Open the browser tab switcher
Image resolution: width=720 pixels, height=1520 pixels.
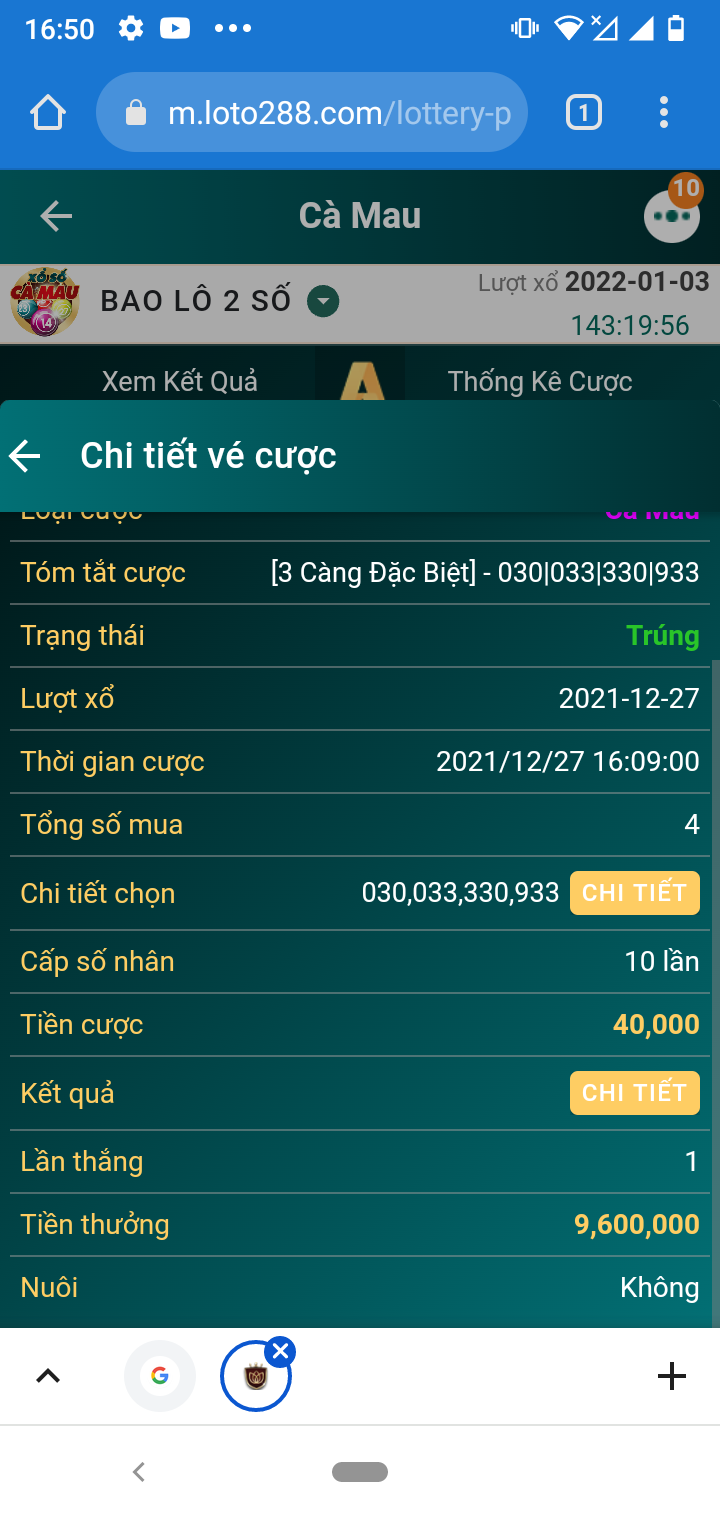point(584,113)
